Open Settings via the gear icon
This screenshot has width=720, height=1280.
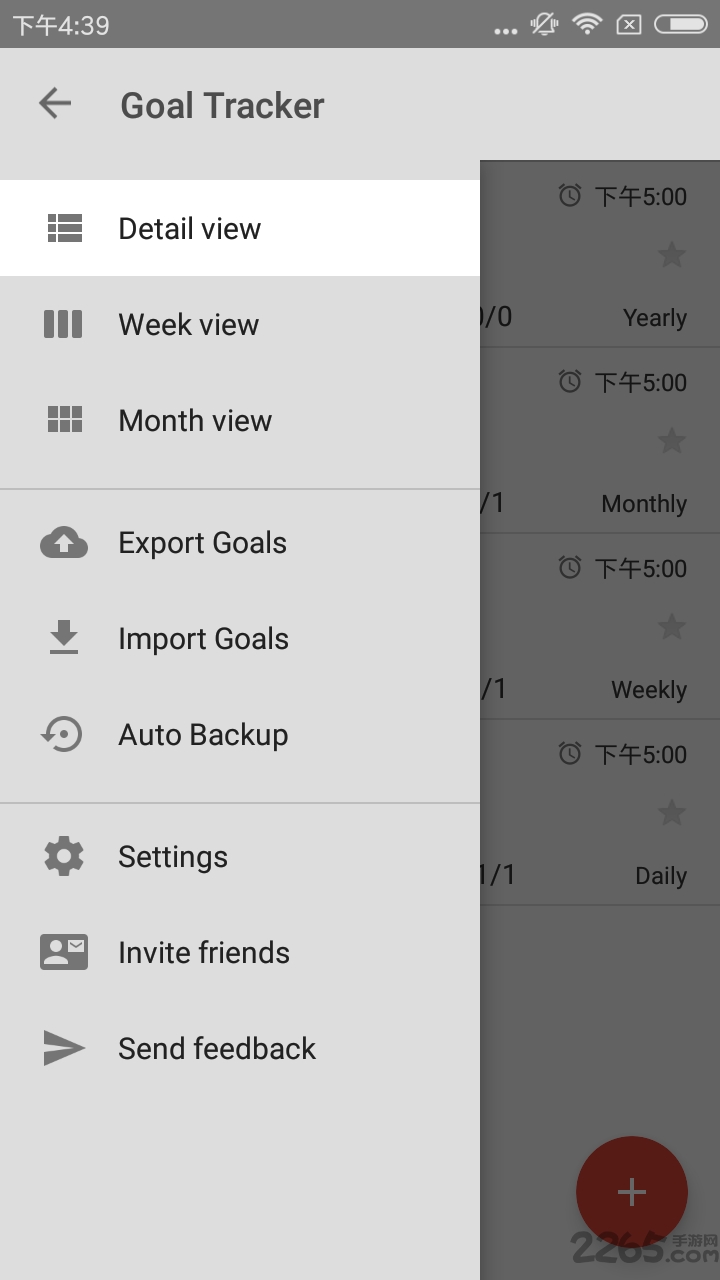pos(64,856)
